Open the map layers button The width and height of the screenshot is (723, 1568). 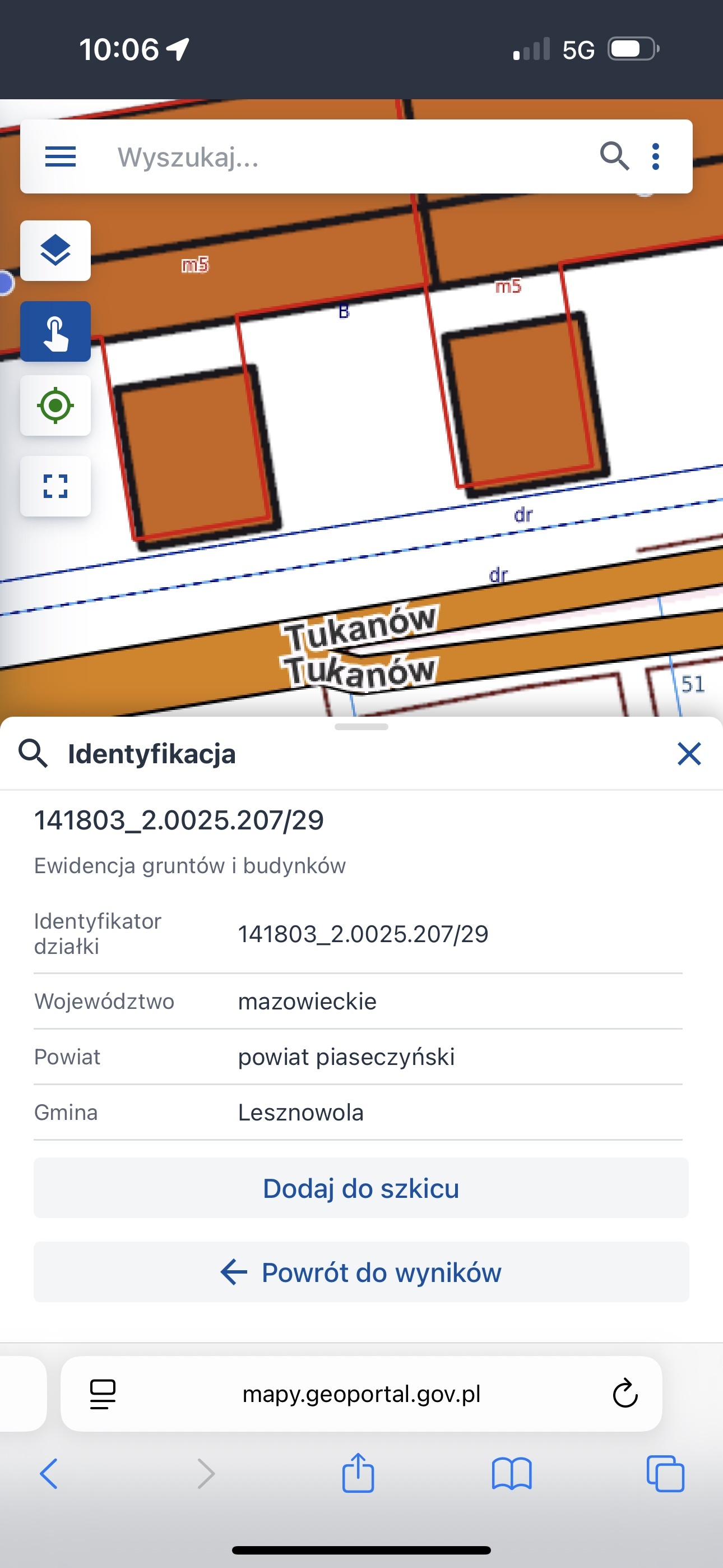(x=55, y=250)
